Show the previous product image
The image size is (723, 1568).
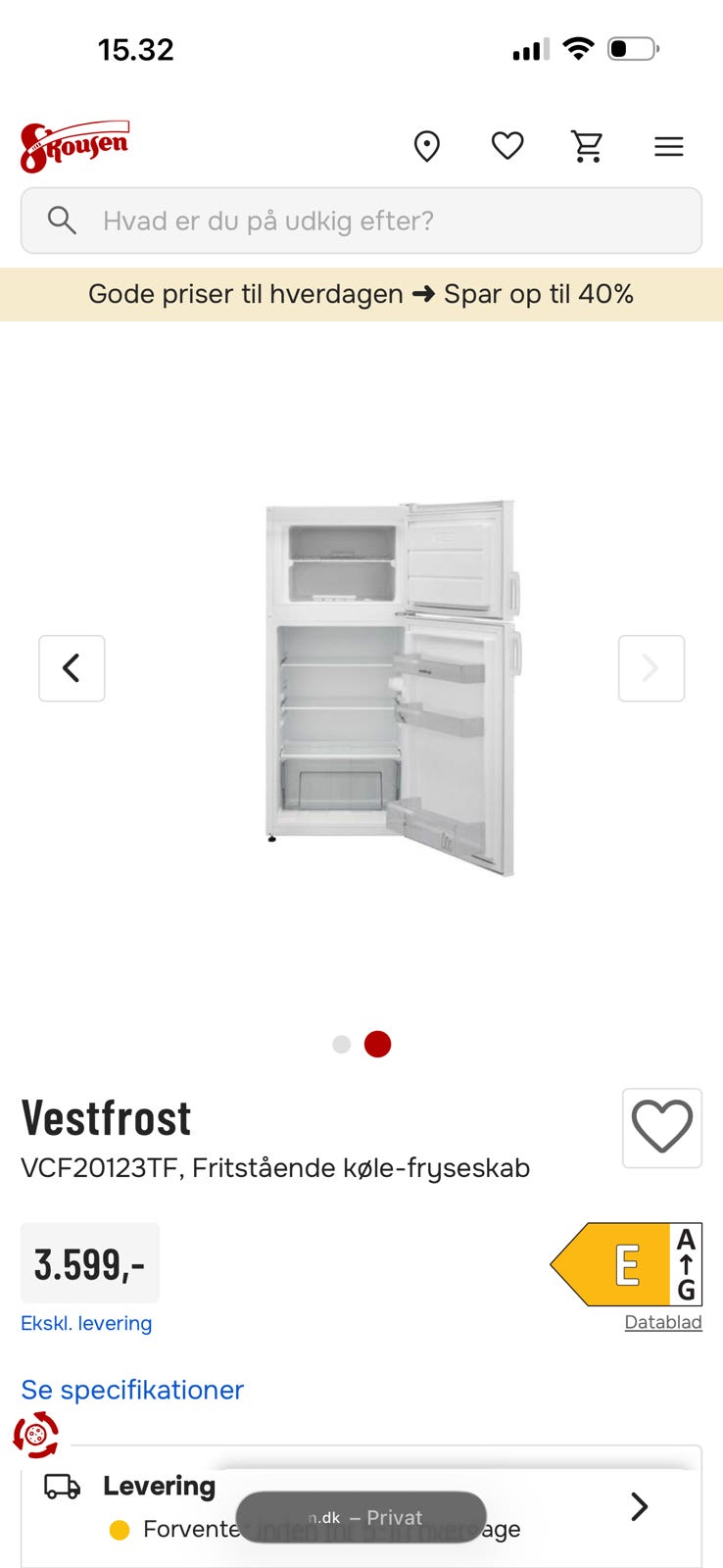[72, 668]
